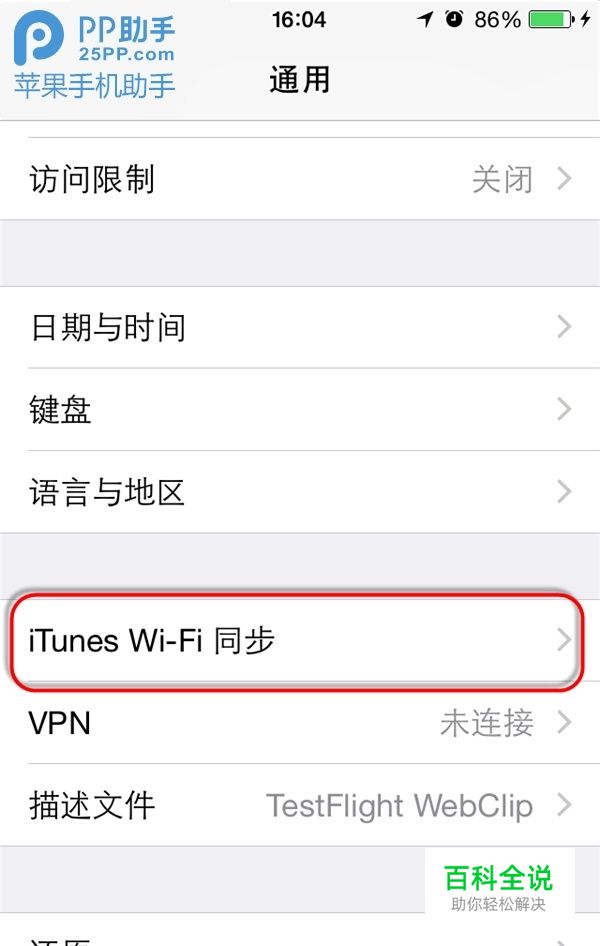Open the 键盘 settings row

click(300, 410)
